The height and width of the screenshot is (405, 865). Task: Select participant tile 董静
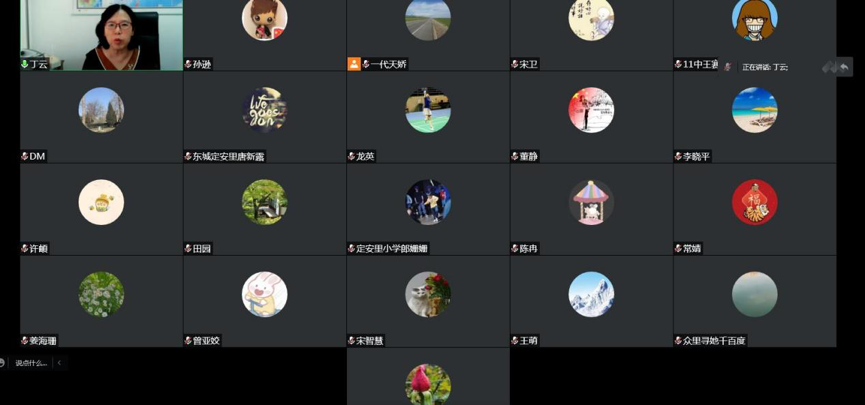(590, 116)
